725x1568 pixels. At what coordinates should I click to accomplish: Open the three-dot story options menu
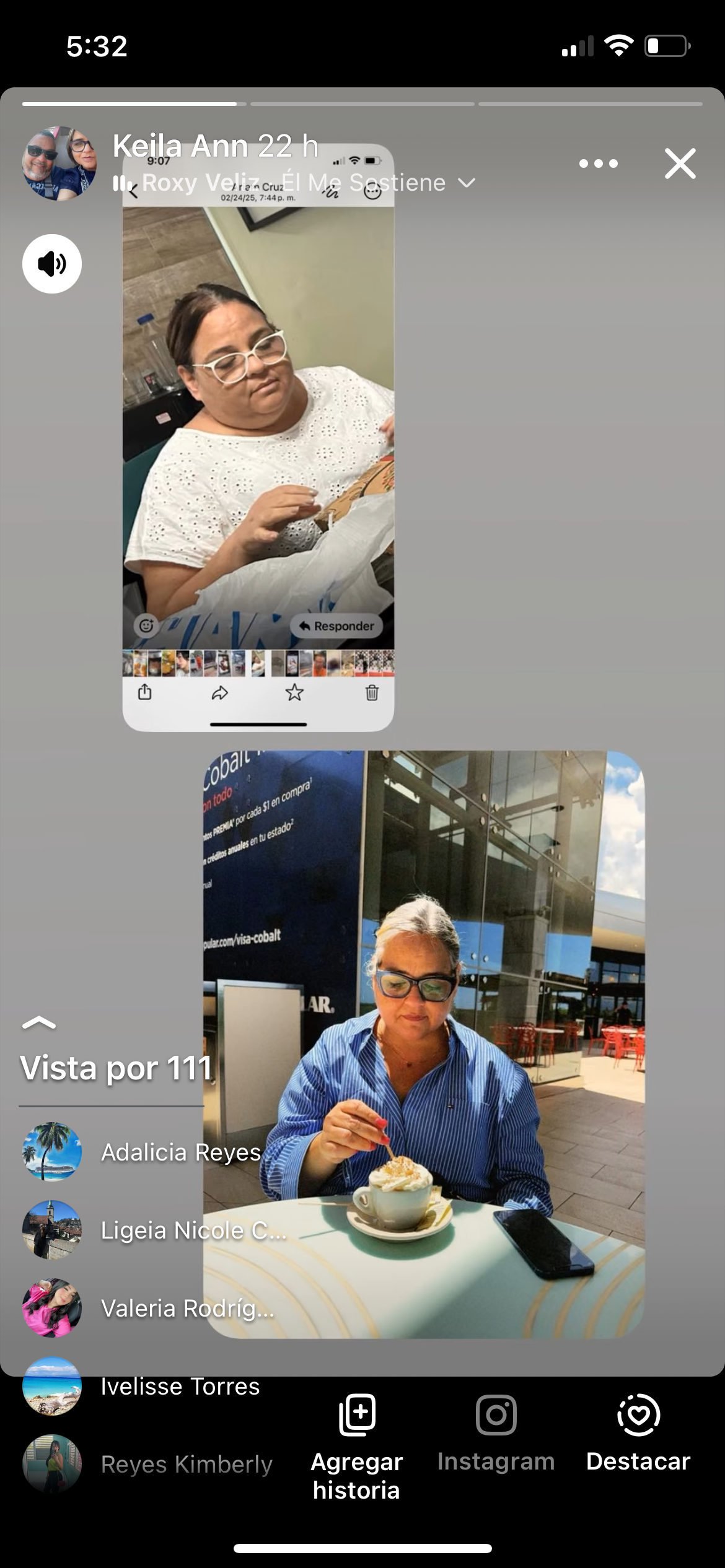click(x=598, y=163)
